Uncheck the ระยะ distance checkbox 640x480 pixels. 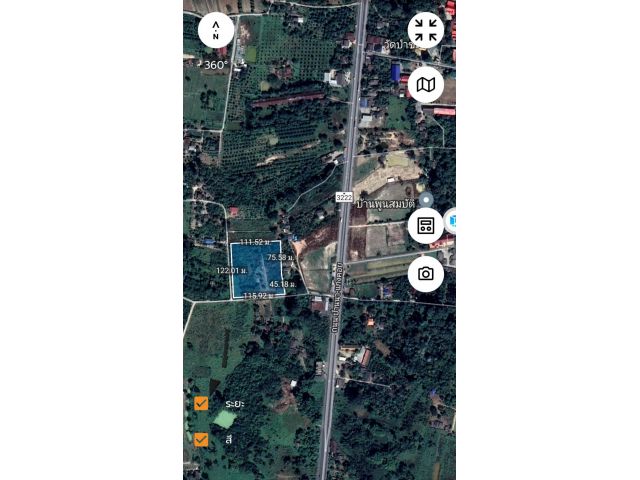pos(201,403)
